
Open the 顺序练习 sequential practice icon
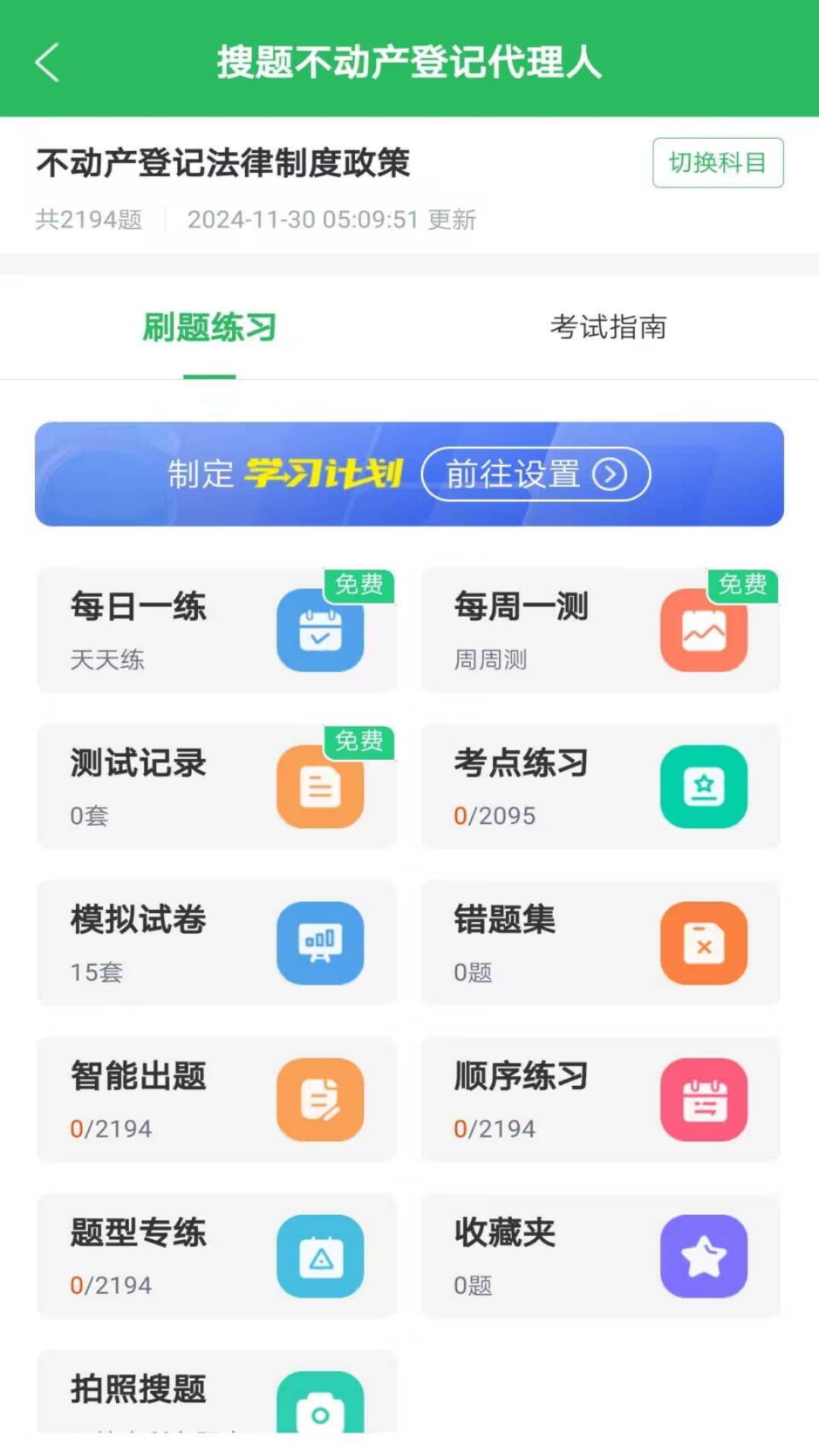pos(704,1100)
